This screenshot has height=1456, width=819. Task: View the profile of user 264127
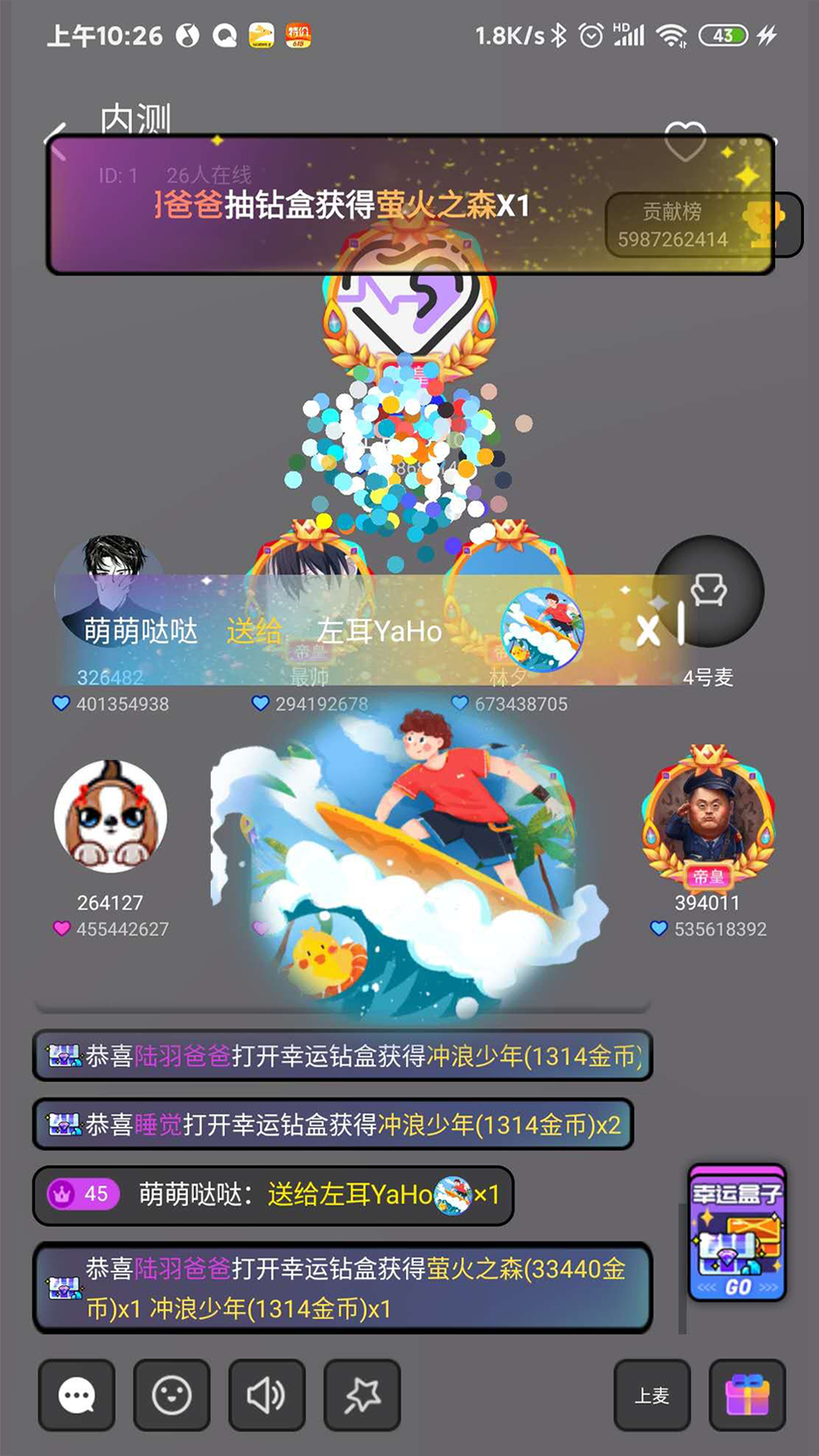[111, 817]
